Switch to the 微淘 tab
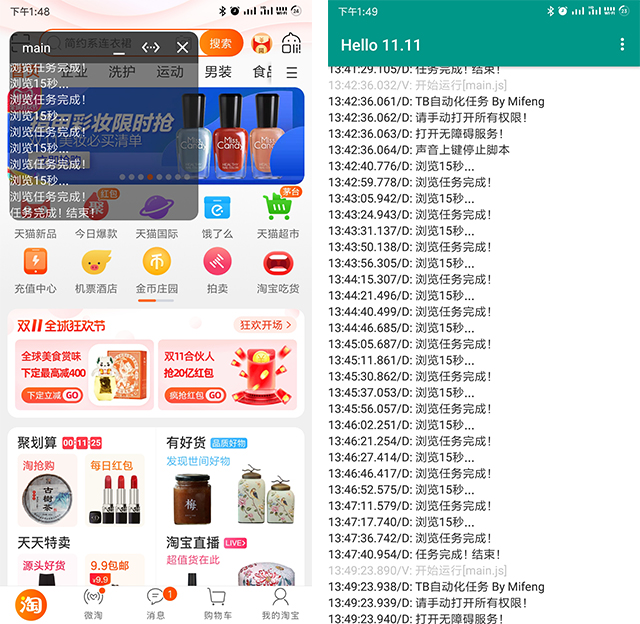 [x=93, y=602]
